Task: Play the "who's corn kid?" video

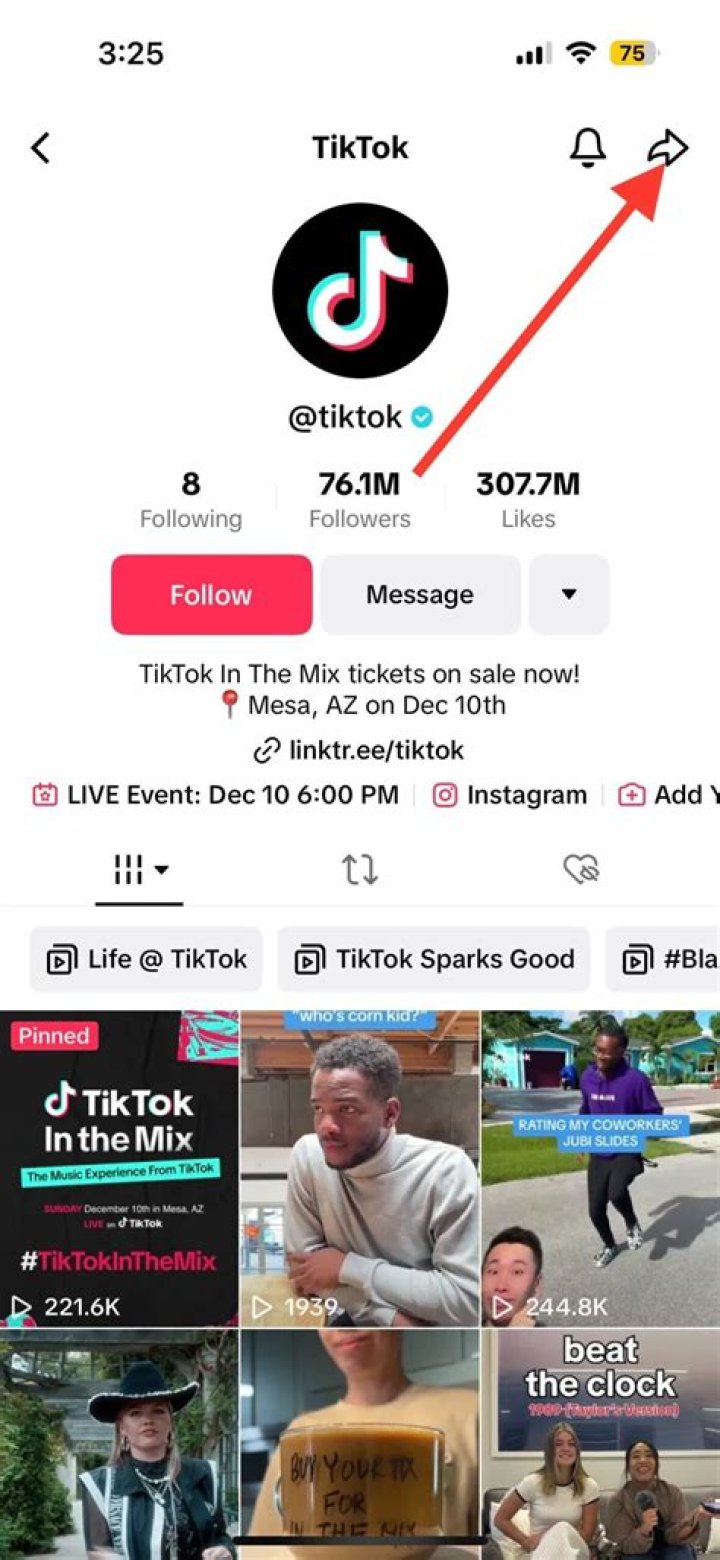Action: [x=360, y=1168]
